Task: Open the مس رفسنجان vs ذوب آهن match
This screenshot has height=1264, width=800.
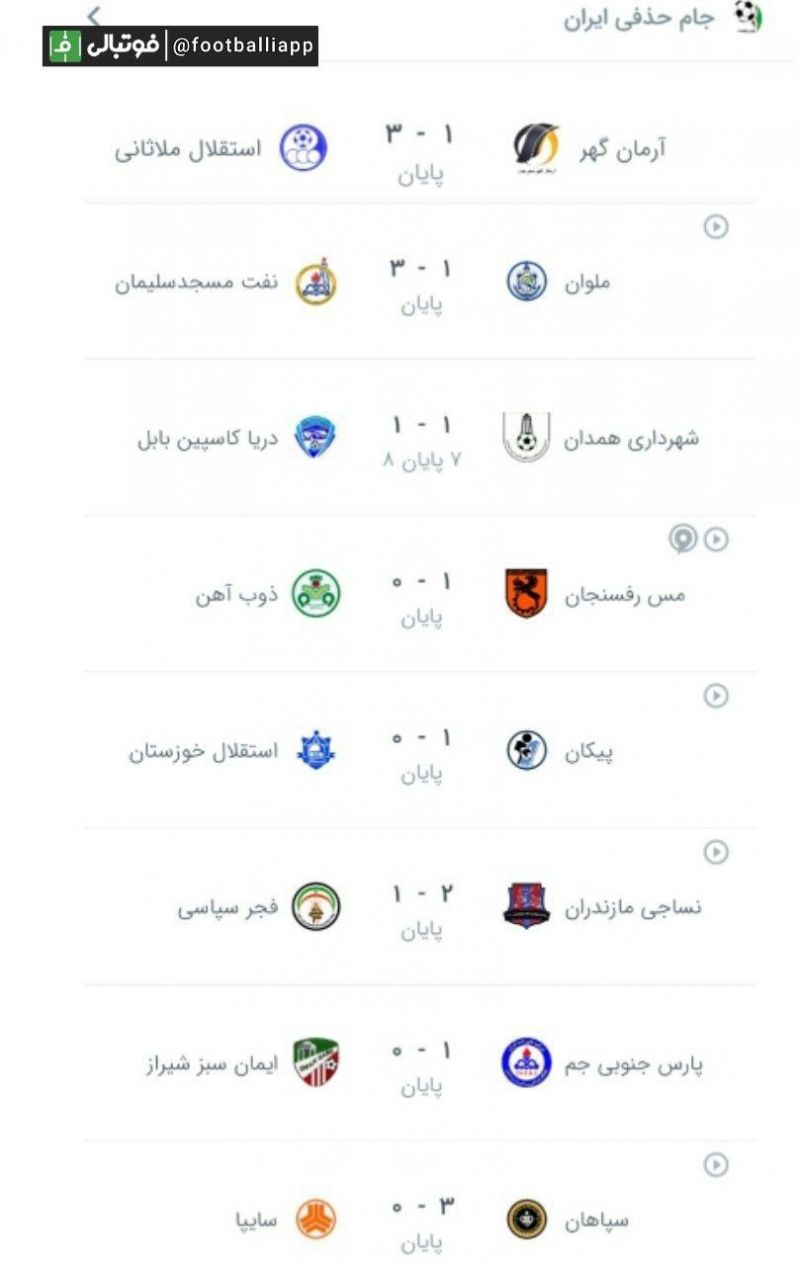Action: 419,595
